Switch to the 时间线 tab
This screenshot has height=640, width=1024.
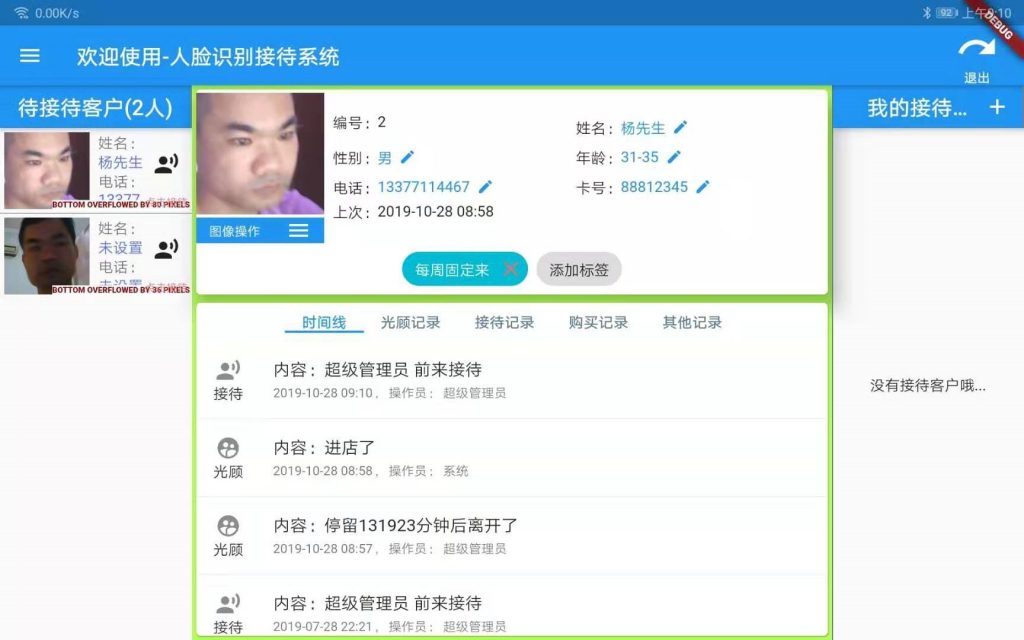(323, 322)
